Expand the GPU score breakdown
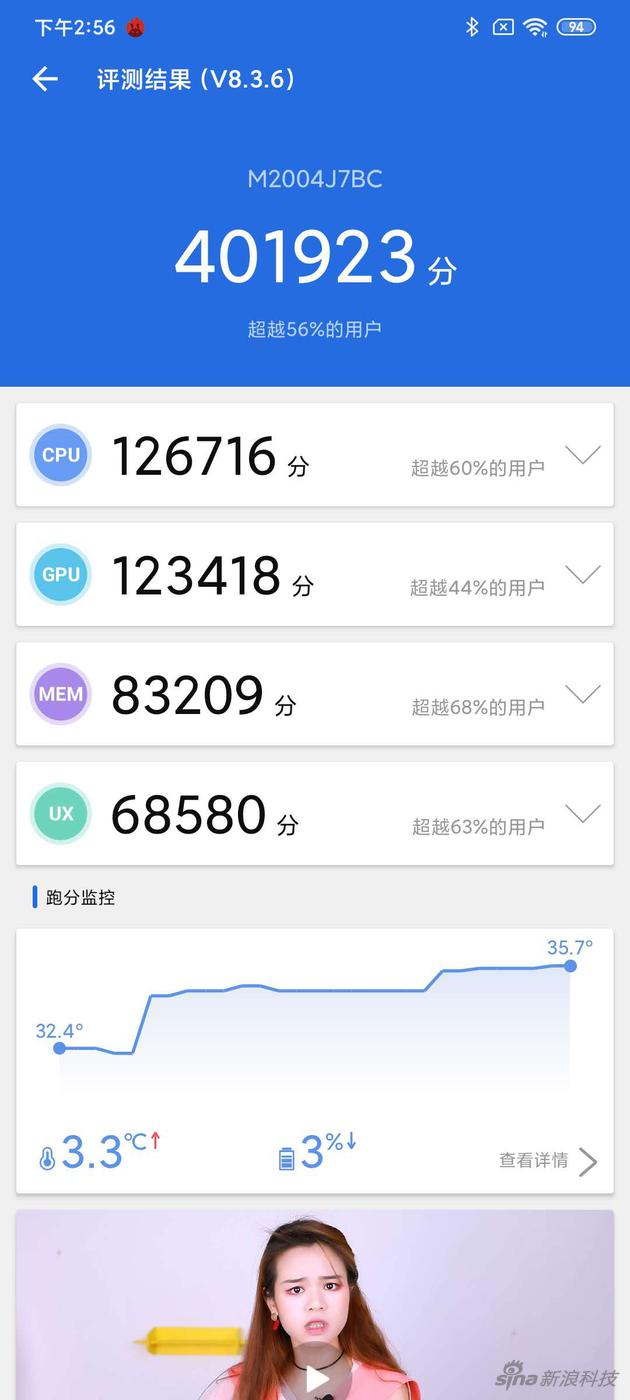This screenshot has height=1400, width=630. click(582, 574)
